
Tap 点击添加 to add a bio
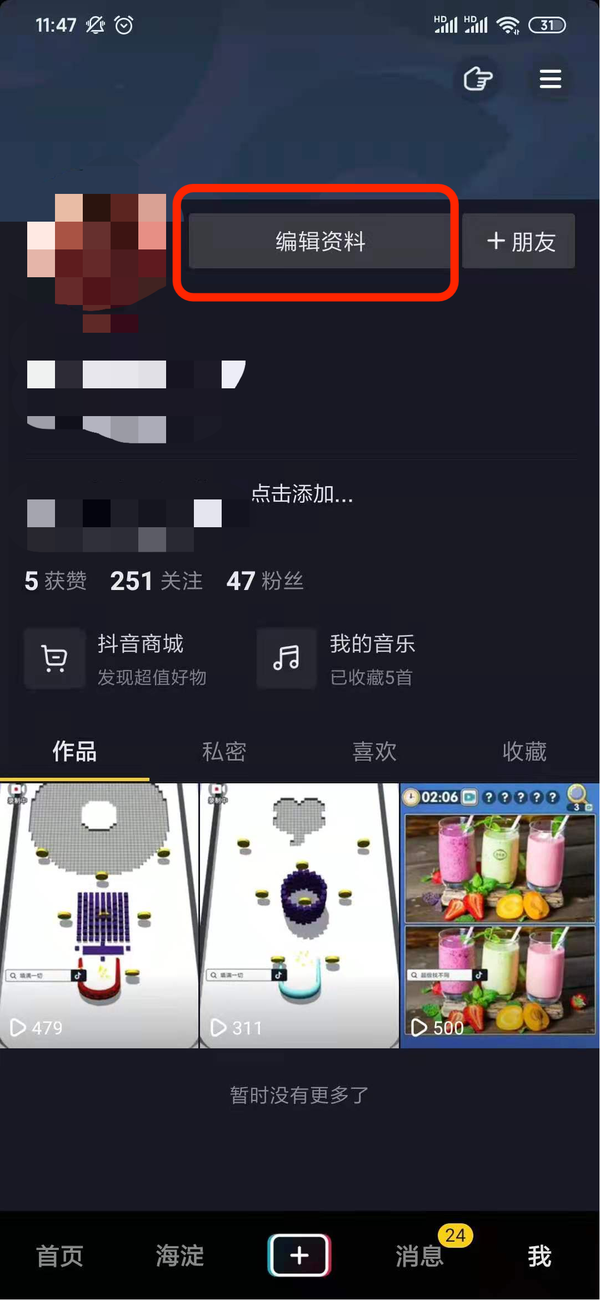(x=301, y=494)
